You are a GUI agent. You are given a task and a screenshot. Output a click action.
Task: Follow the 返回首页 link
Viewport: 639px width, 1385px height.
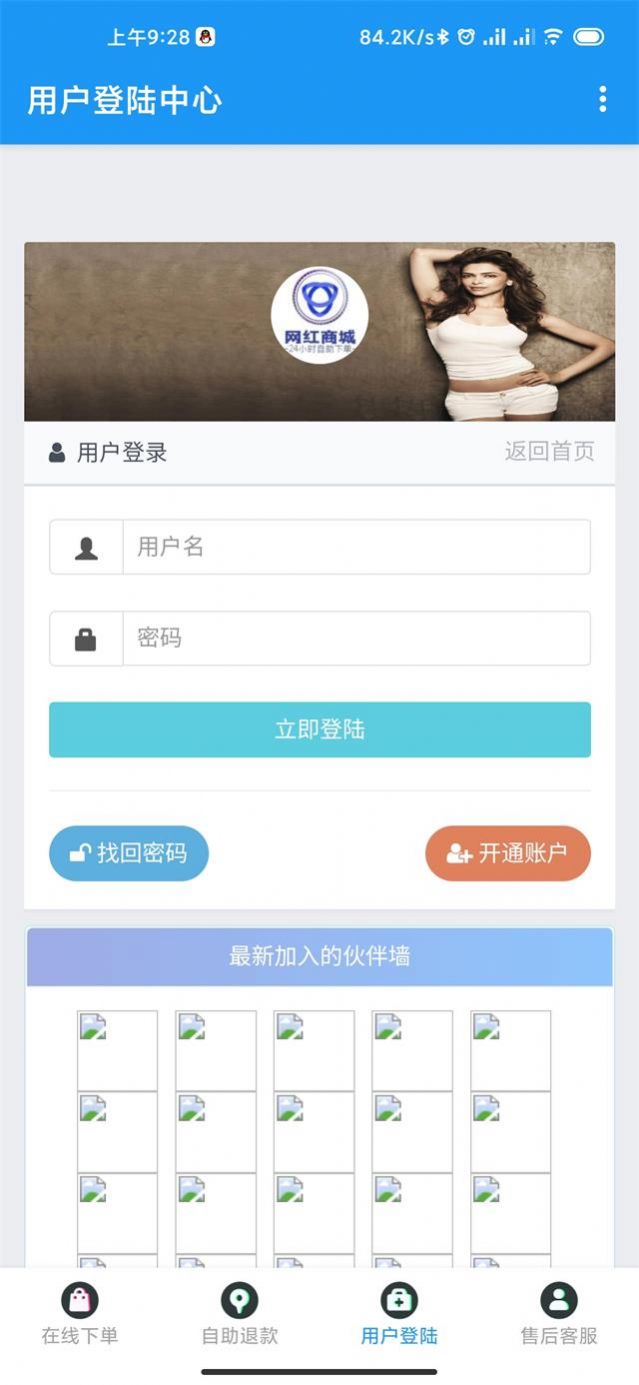[549, 452]
